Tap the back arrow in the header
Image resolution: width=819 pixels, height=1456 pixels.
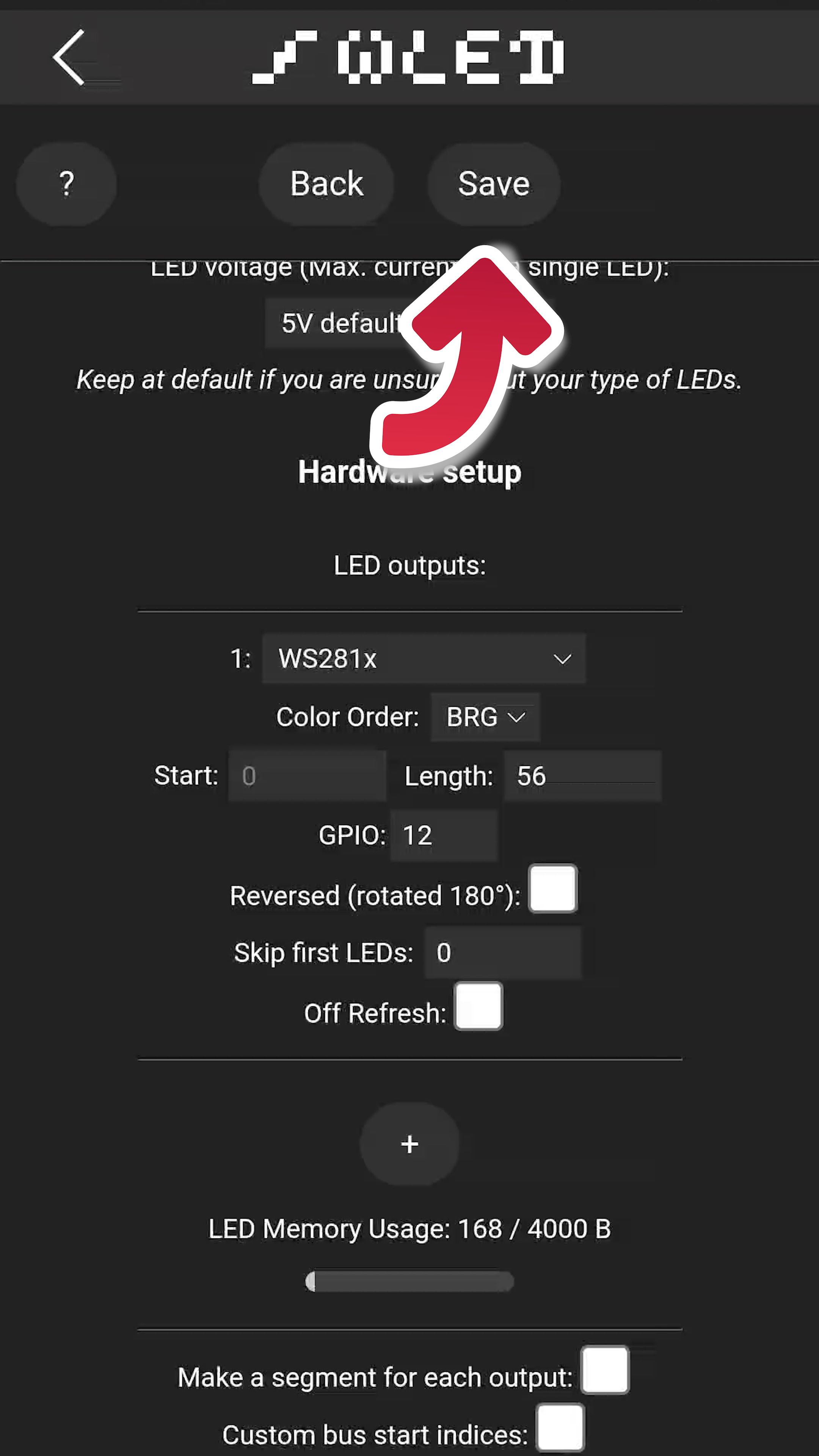coord(69,57)
